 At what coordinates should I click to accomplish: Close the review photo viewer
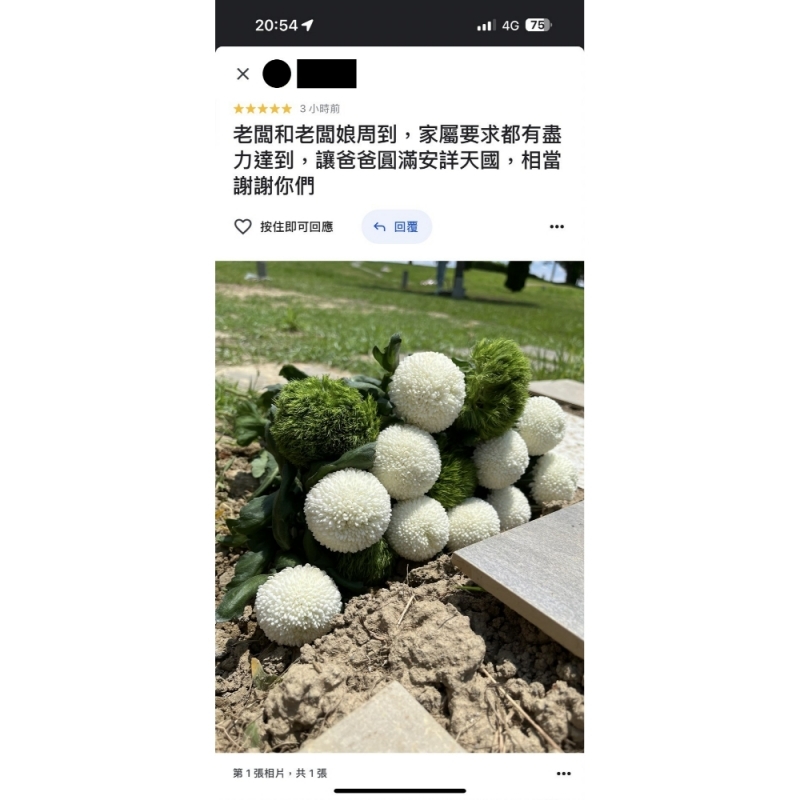point(242,74)
